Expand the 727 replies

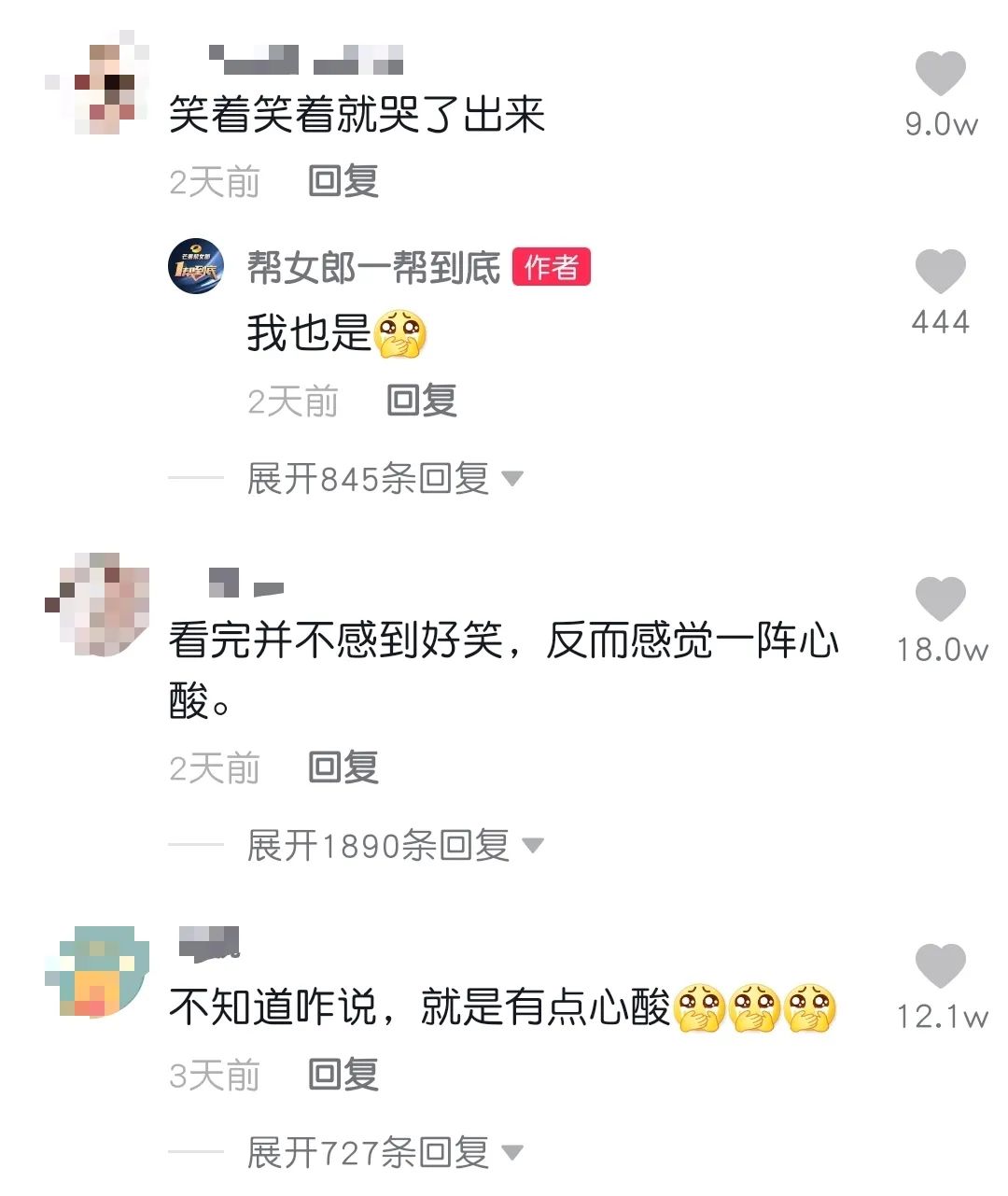coord(384,1153)
